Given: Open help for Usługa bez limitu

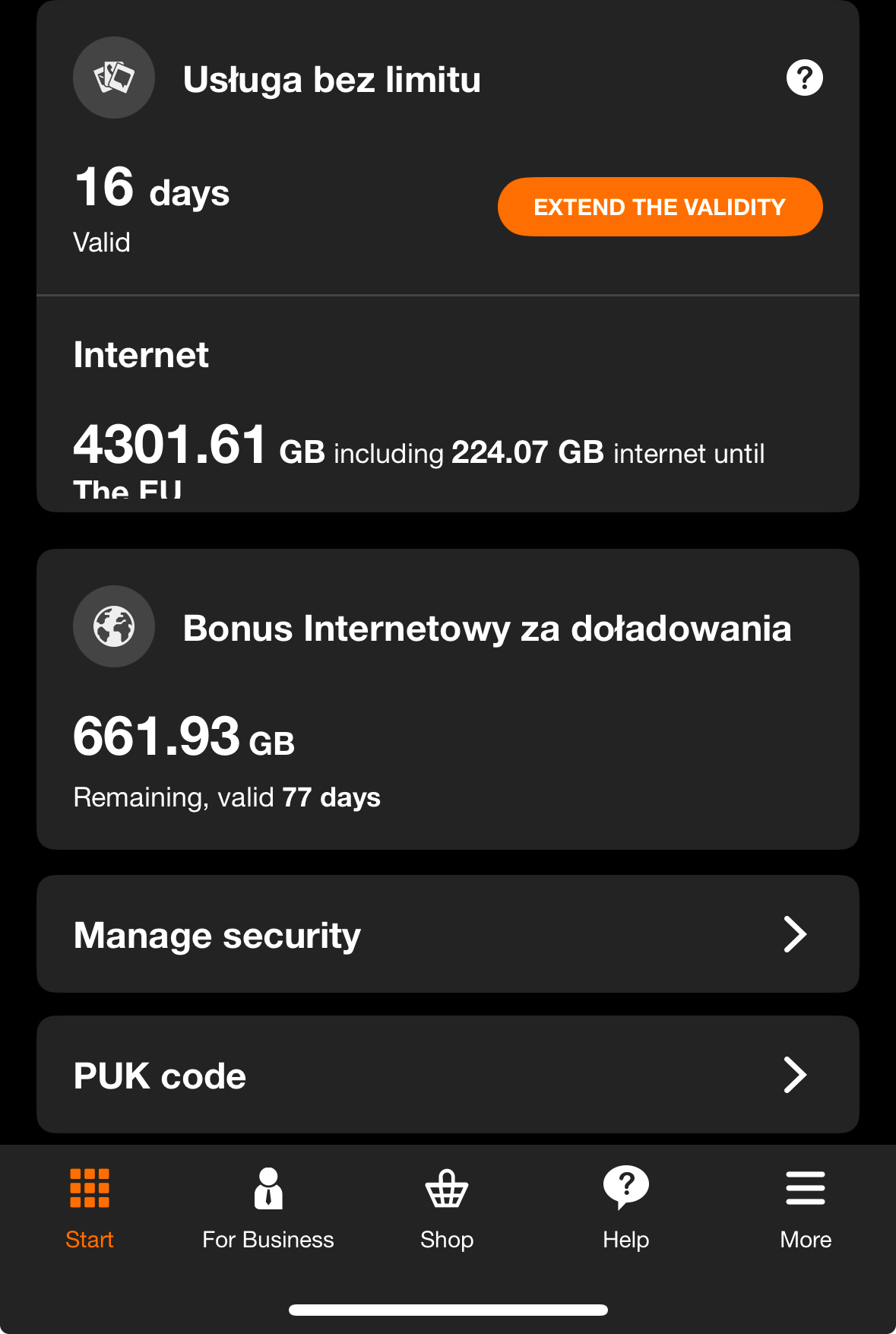Looking at the screenshot, I should pyautogui.click(x=804, y=78).
